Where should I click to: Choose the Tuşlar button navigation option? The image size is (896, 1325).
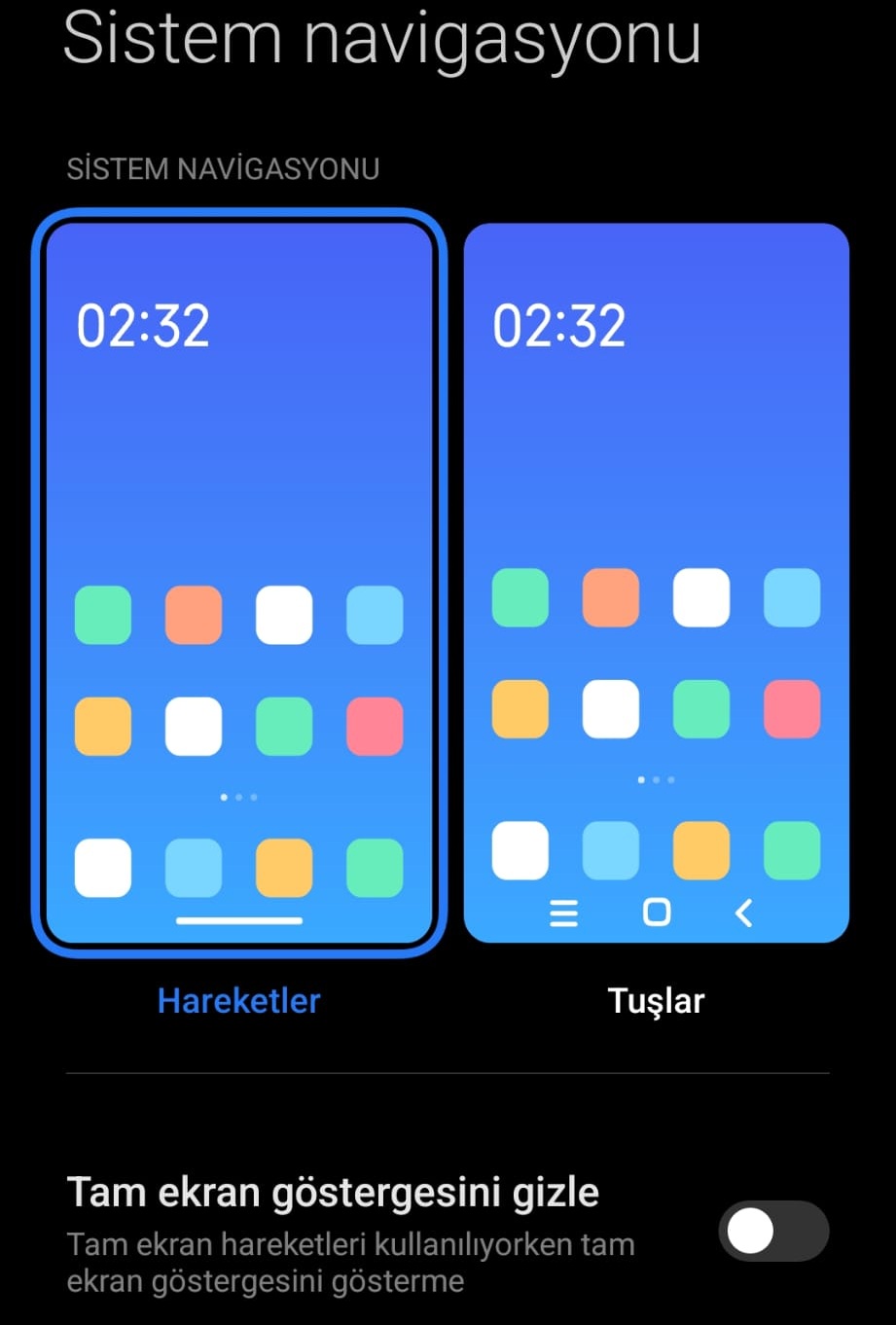[656, 584]
